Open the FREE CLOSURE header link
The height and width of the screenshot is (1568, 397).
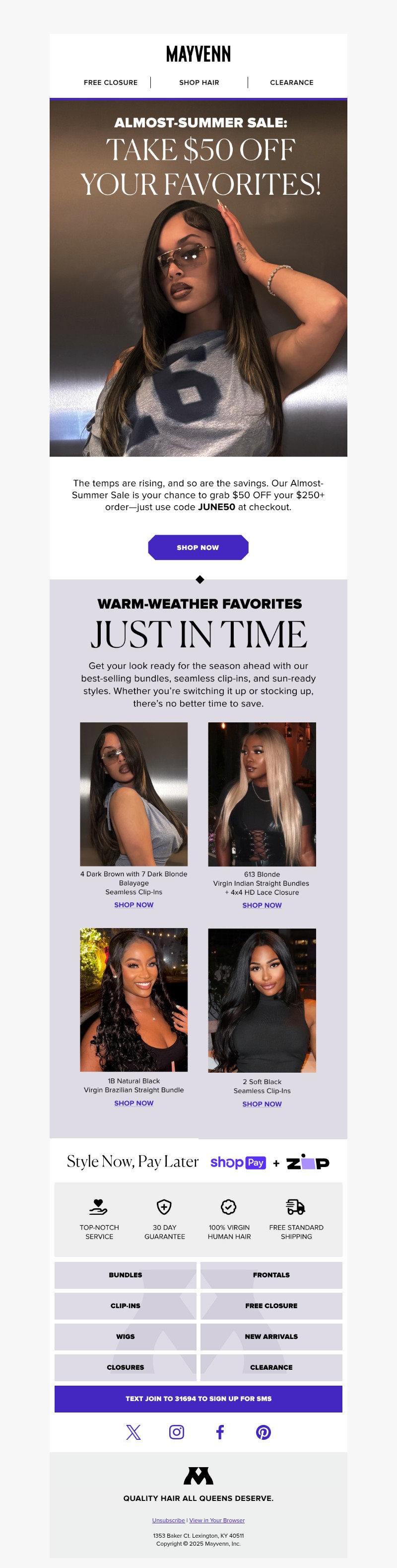111,82
